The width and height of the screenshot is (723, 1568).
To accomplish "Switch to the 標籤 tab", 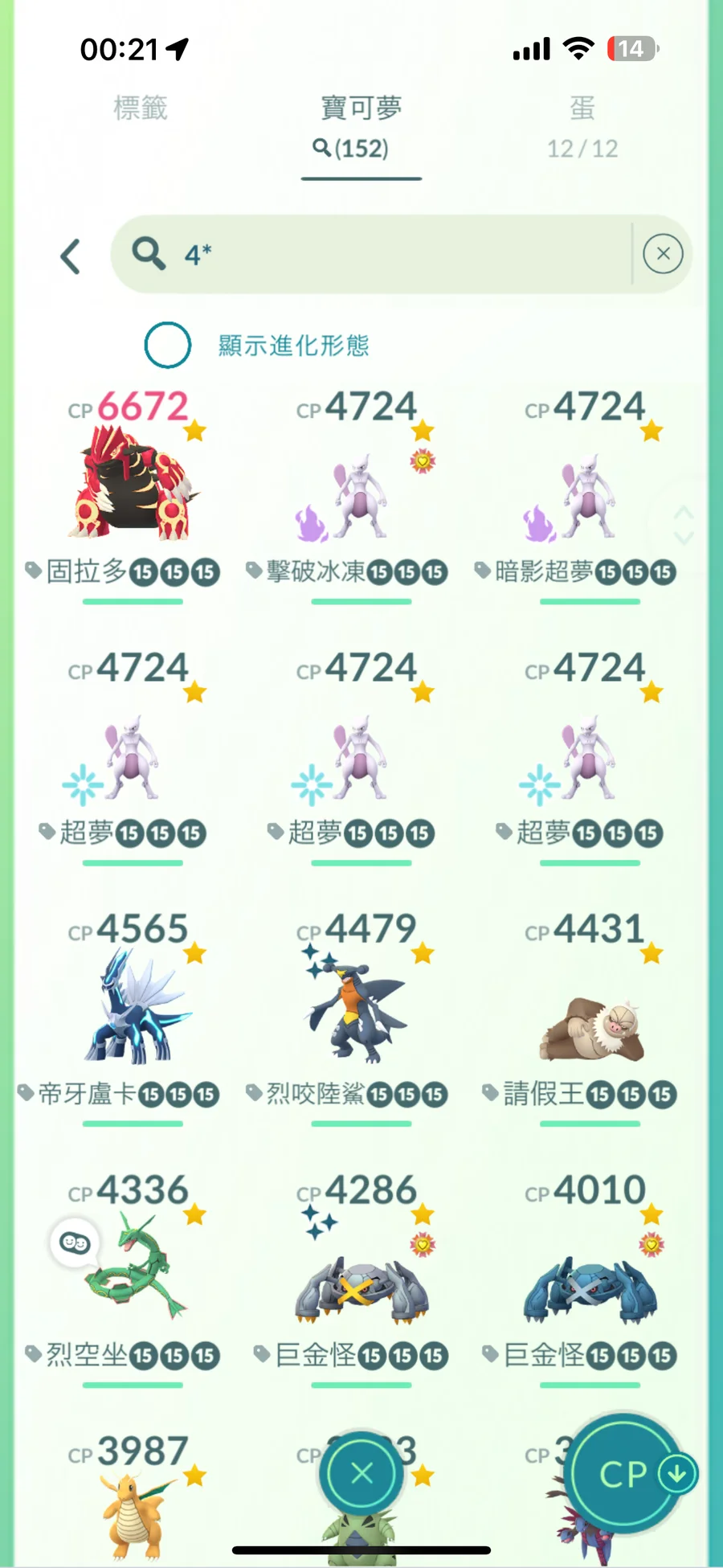I will click(141, 108).
